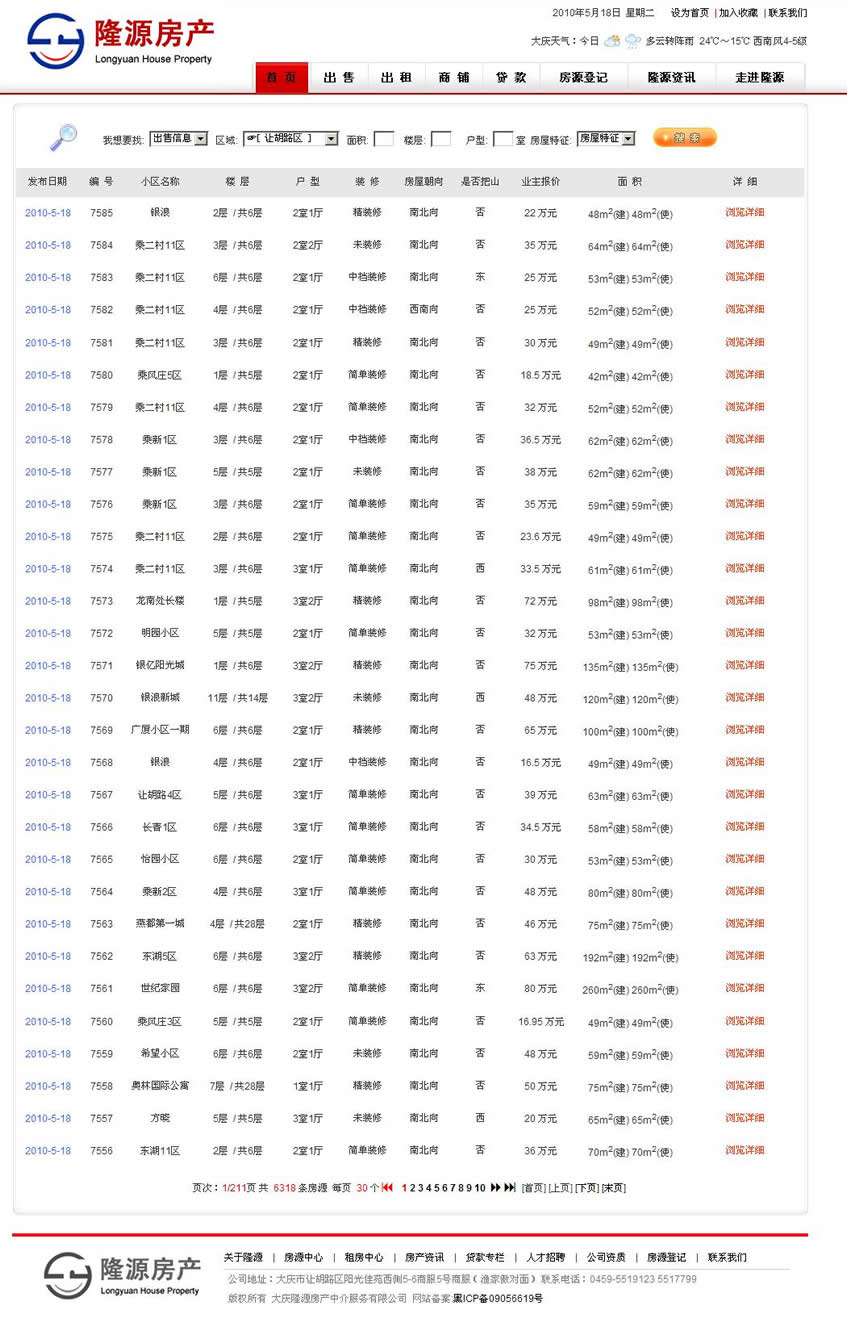Screen dimensions: 847x1319
Task: Open 浏览详细 for listing 7585
Action: tap(745, 212)
